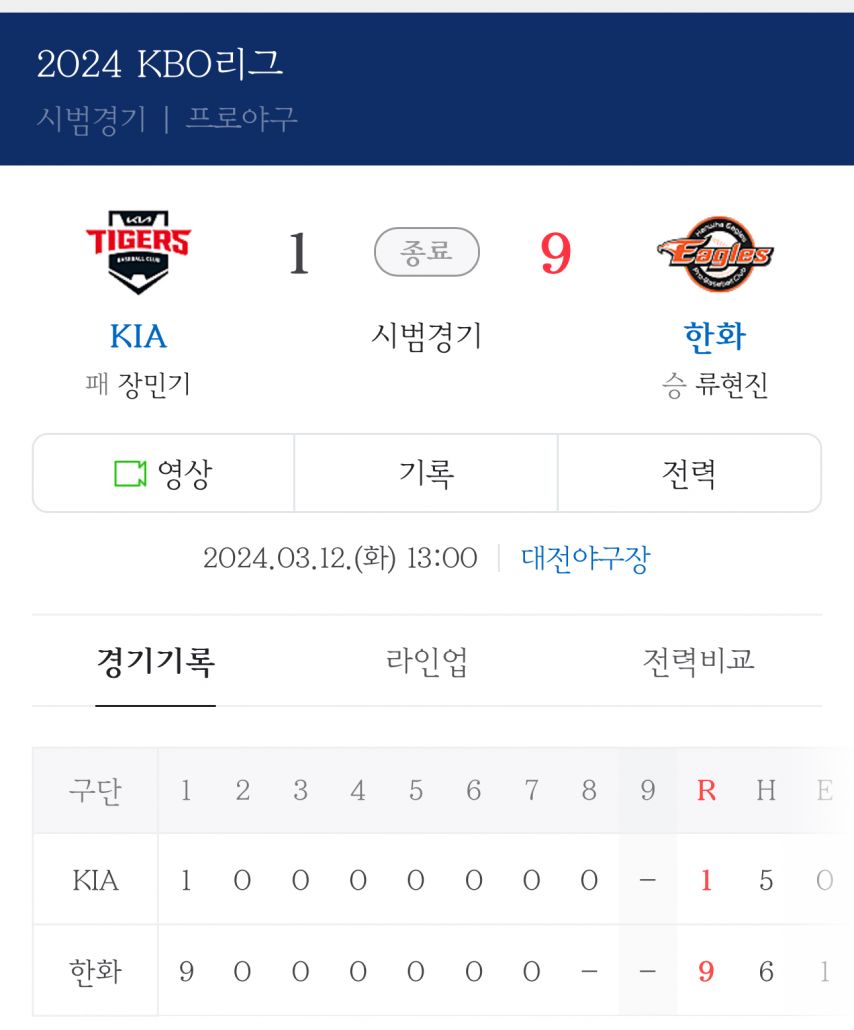This screenshot has height=1030, width=854.
Task: Open the 기록 records button
Action: (x=426, y=473)
